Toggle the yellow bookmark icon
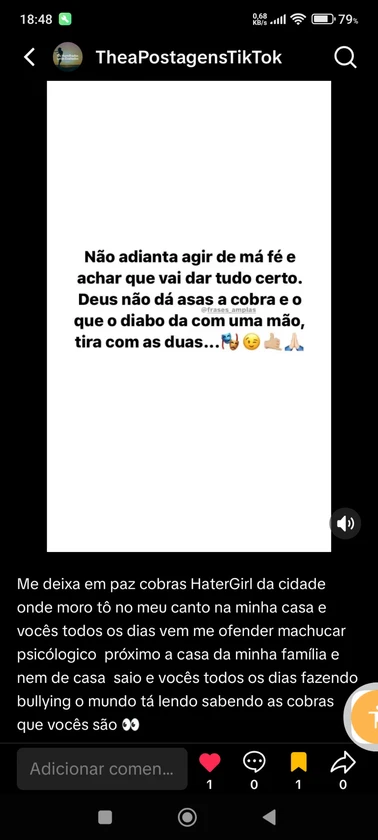The height and width of the screenshot is (840, 378). pyautogui.click(x=299, y=762)
